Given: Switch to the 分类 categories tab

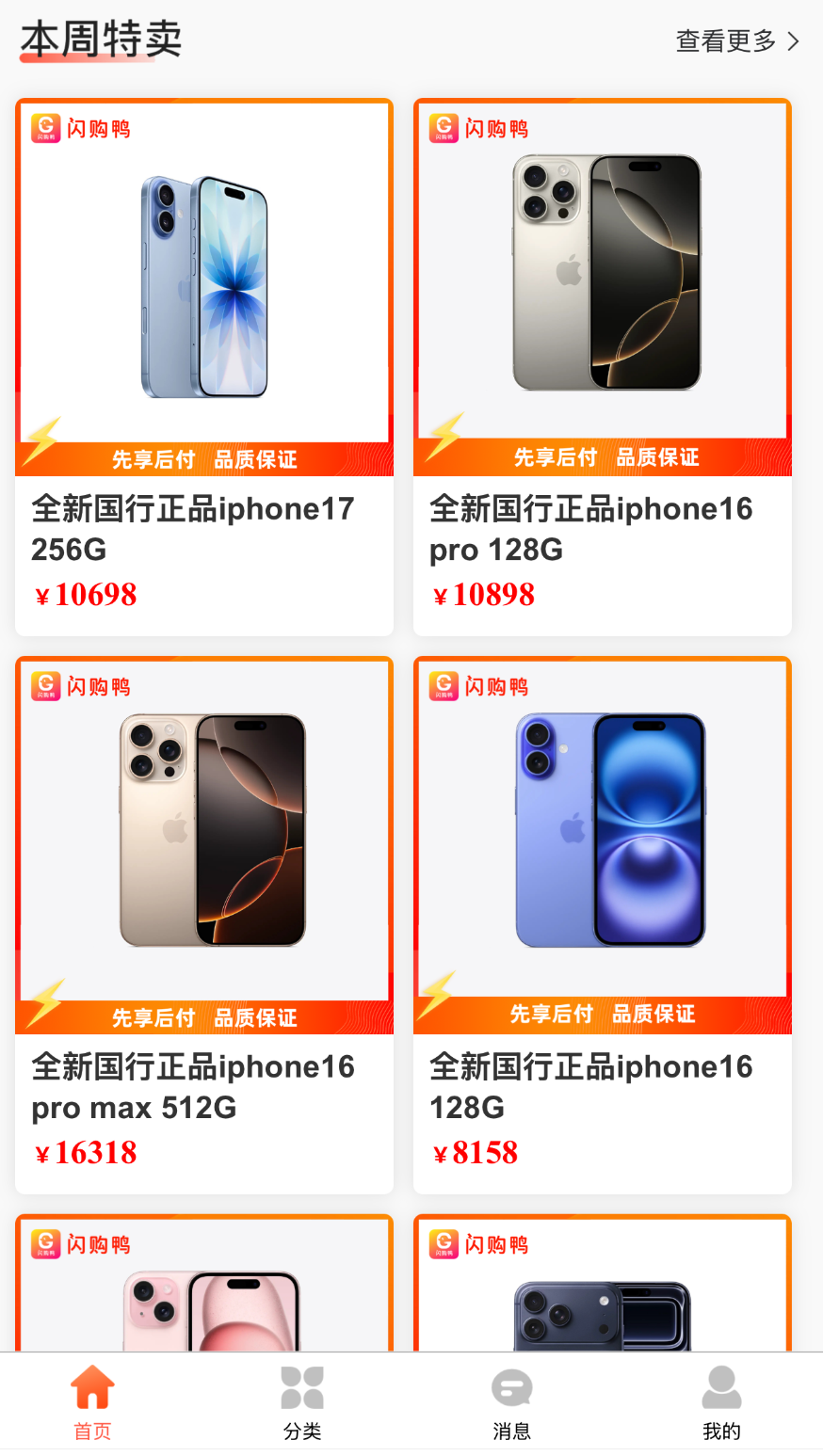Looking at the screenshot, I should tap(302, 1402).
